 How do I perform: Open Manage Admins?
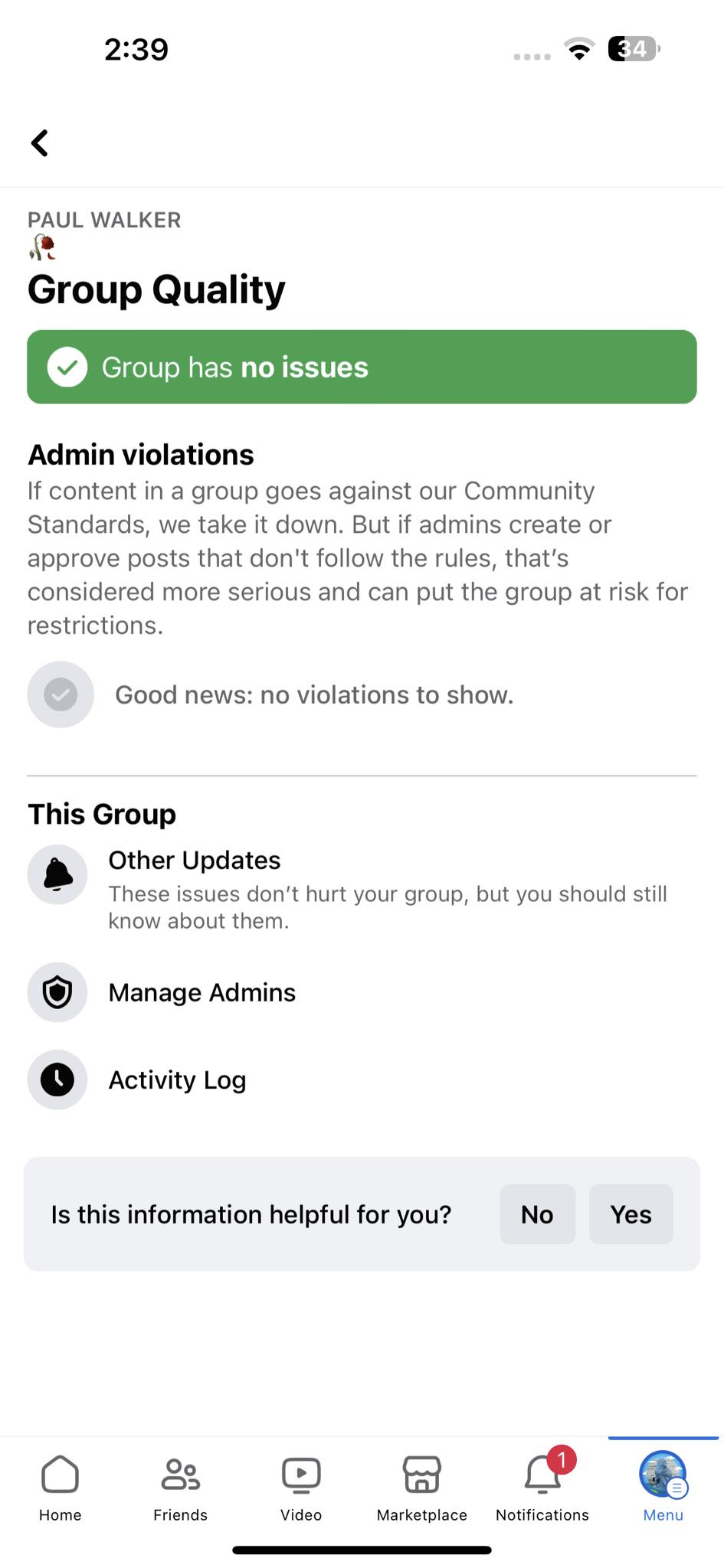[x=362, y=992]
